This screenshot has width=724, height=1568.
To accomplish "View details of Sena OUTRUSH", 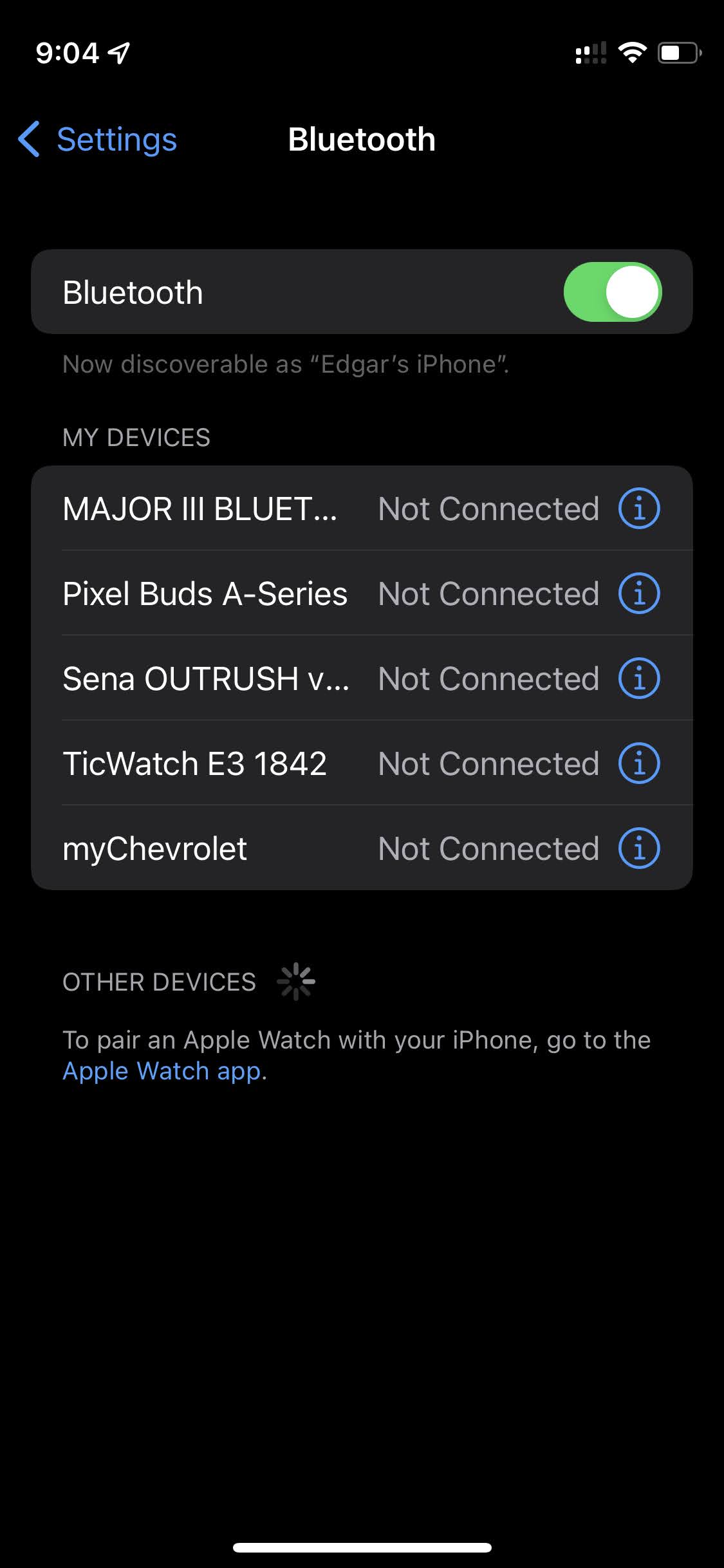I will tap(638, 678).
